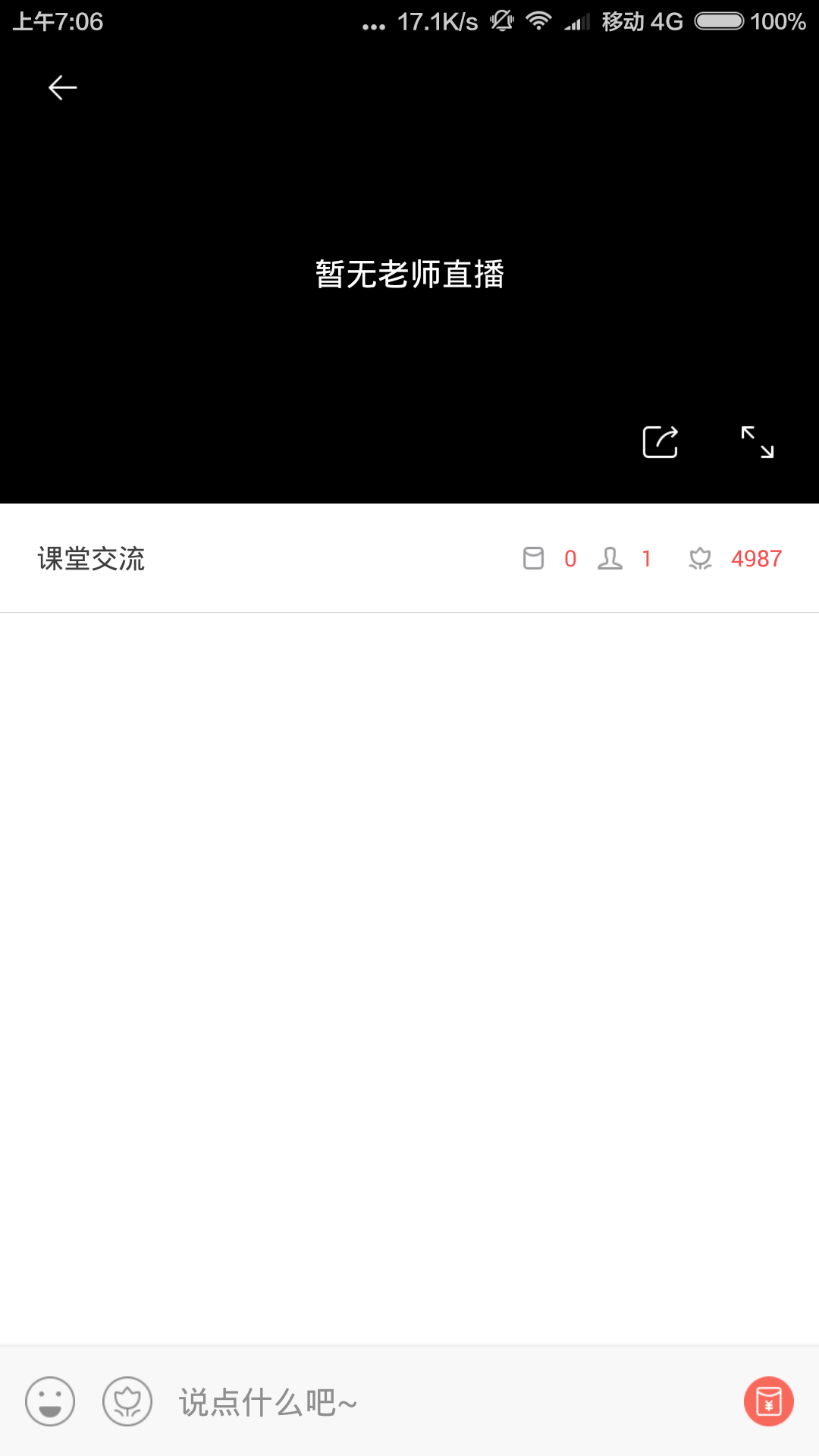Expand the video to fullscreen

tap(757, 442)
